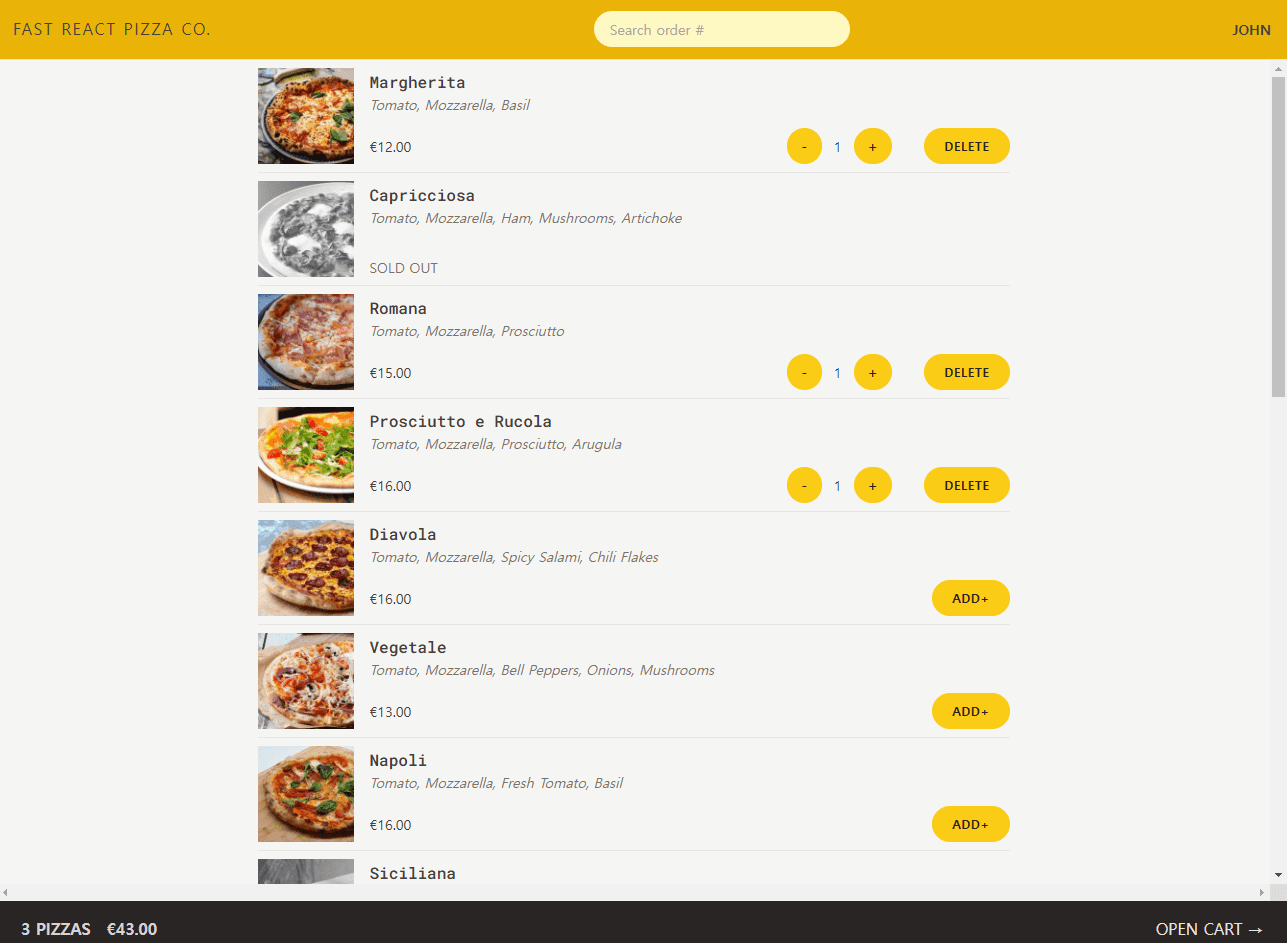Open the cart
Image resolution: width=1287 pixels, height=943 pixels.
coord(1209,929)
